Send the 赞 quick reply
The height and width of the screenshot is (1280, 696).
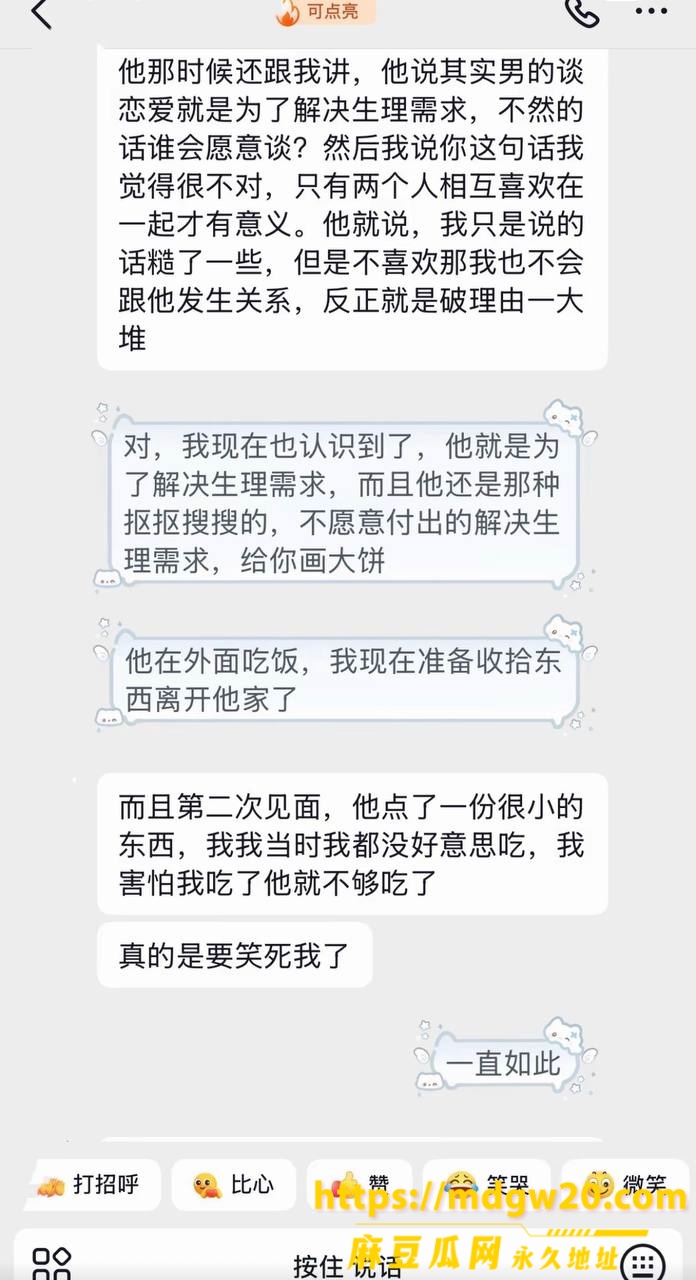359,1185
